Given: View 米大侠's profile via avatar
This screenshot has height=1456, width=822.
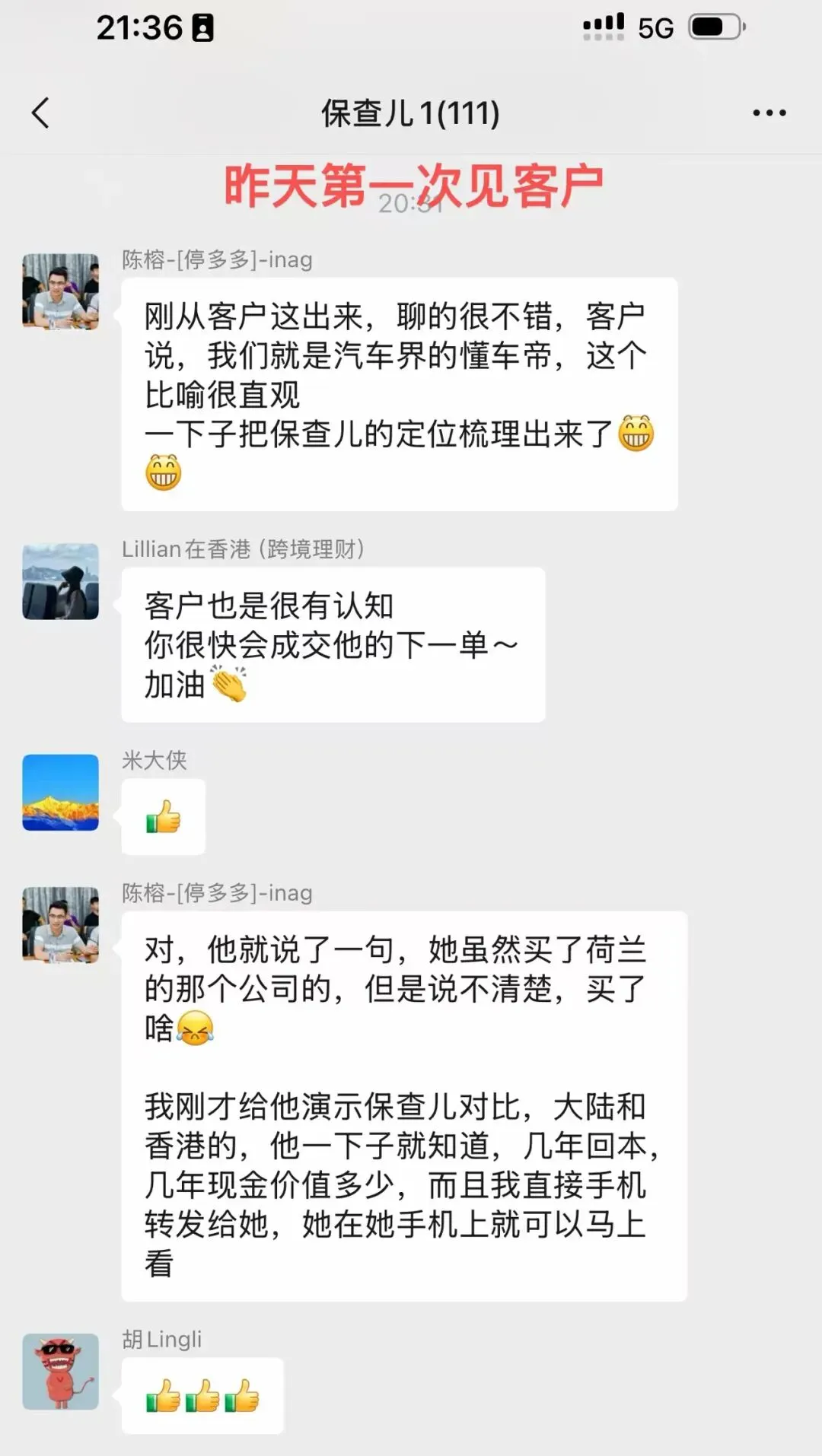Looking at the screenshot, I should (x=61, y=792).
